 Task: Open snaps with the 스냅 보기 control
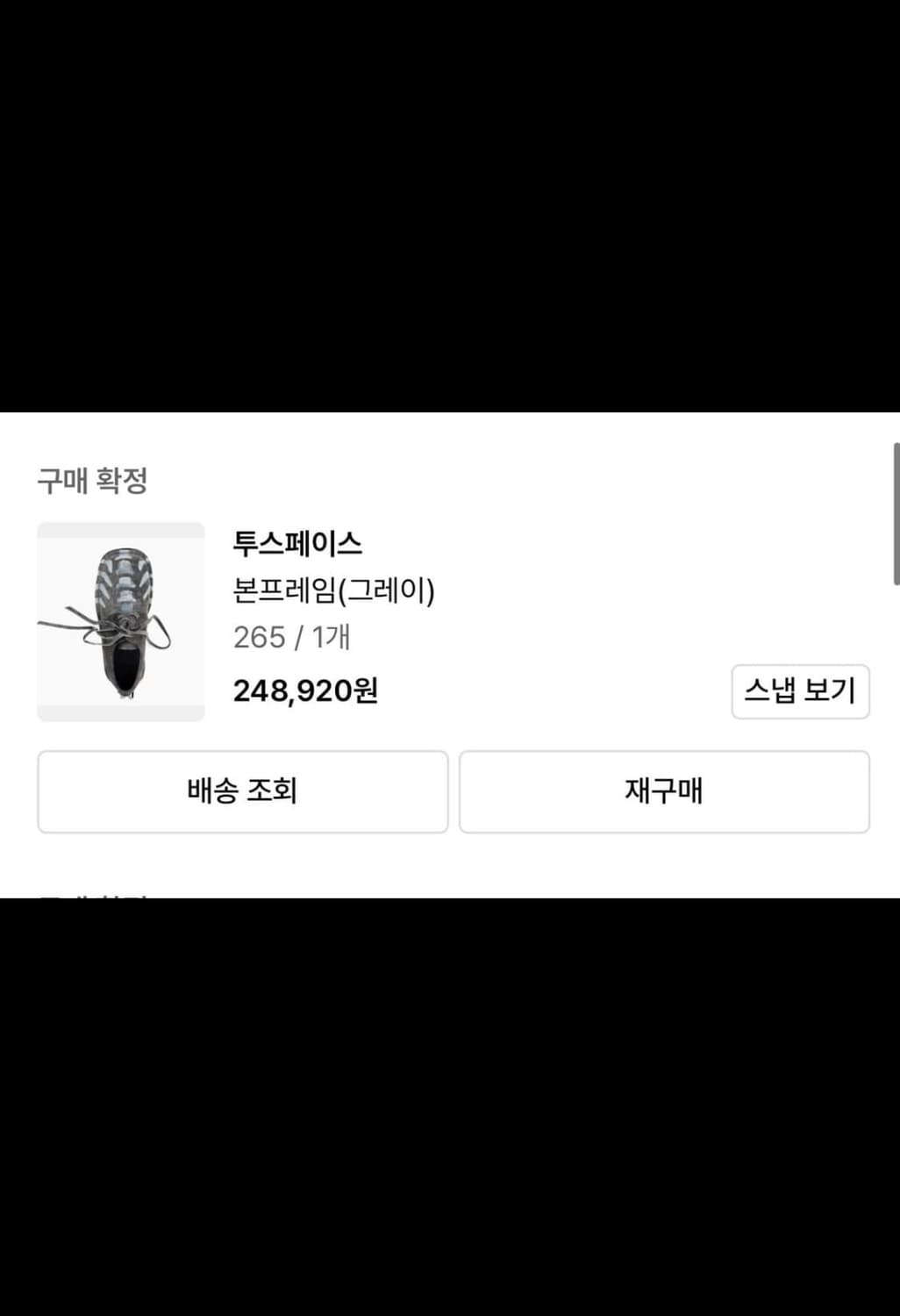[800, 692]
